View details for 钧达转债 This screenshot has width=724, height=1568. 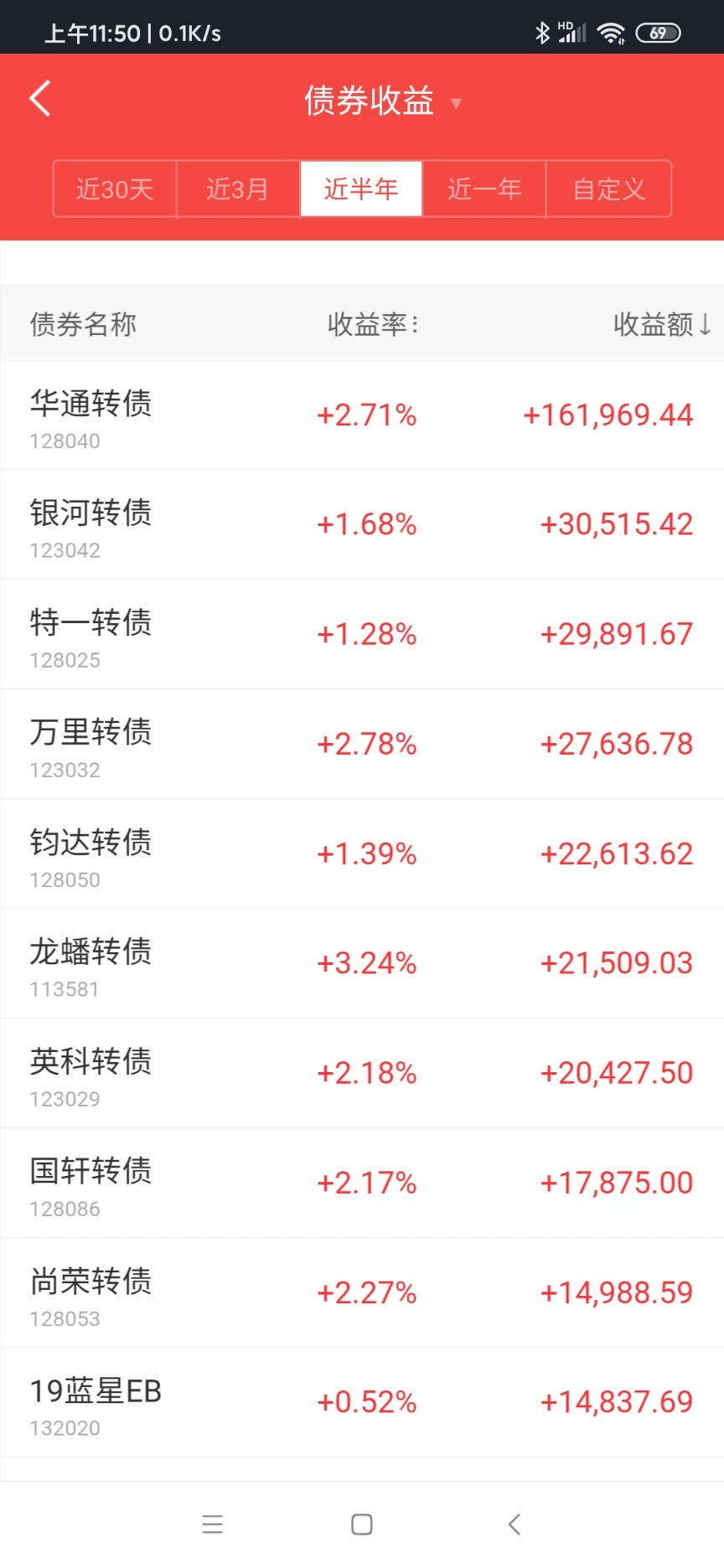pos(362,854)
